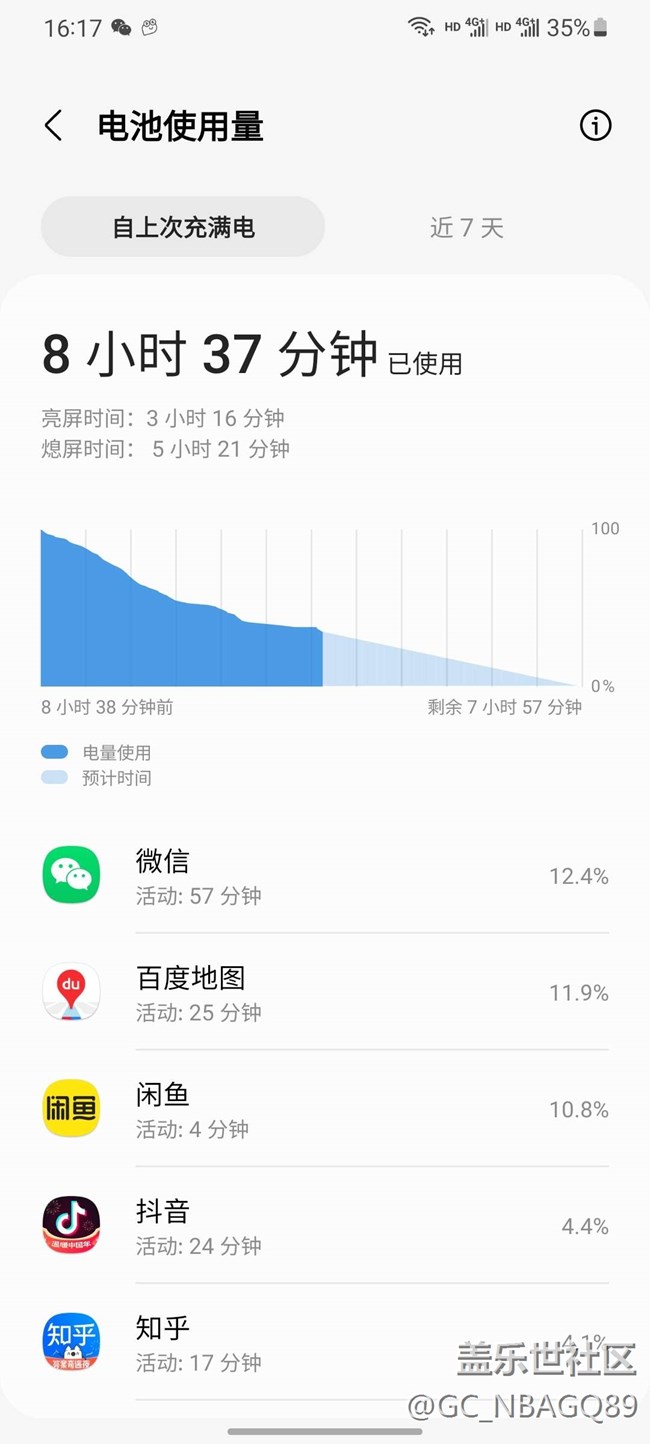650x1444 pixels.
Task: Open 百度地图 battery usage details
Action: click(x=325, y=993)
